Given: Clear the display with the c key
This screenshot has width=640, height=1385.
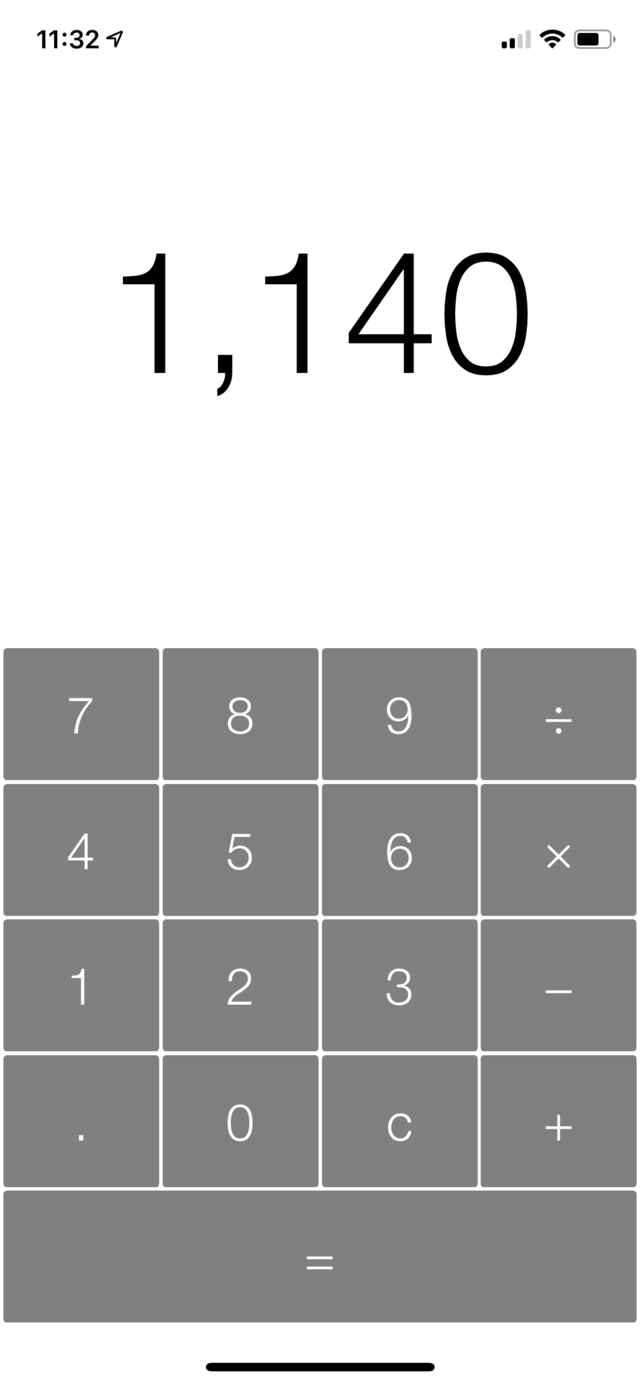Looking at the screenshot, I should tap(399, 1121).
